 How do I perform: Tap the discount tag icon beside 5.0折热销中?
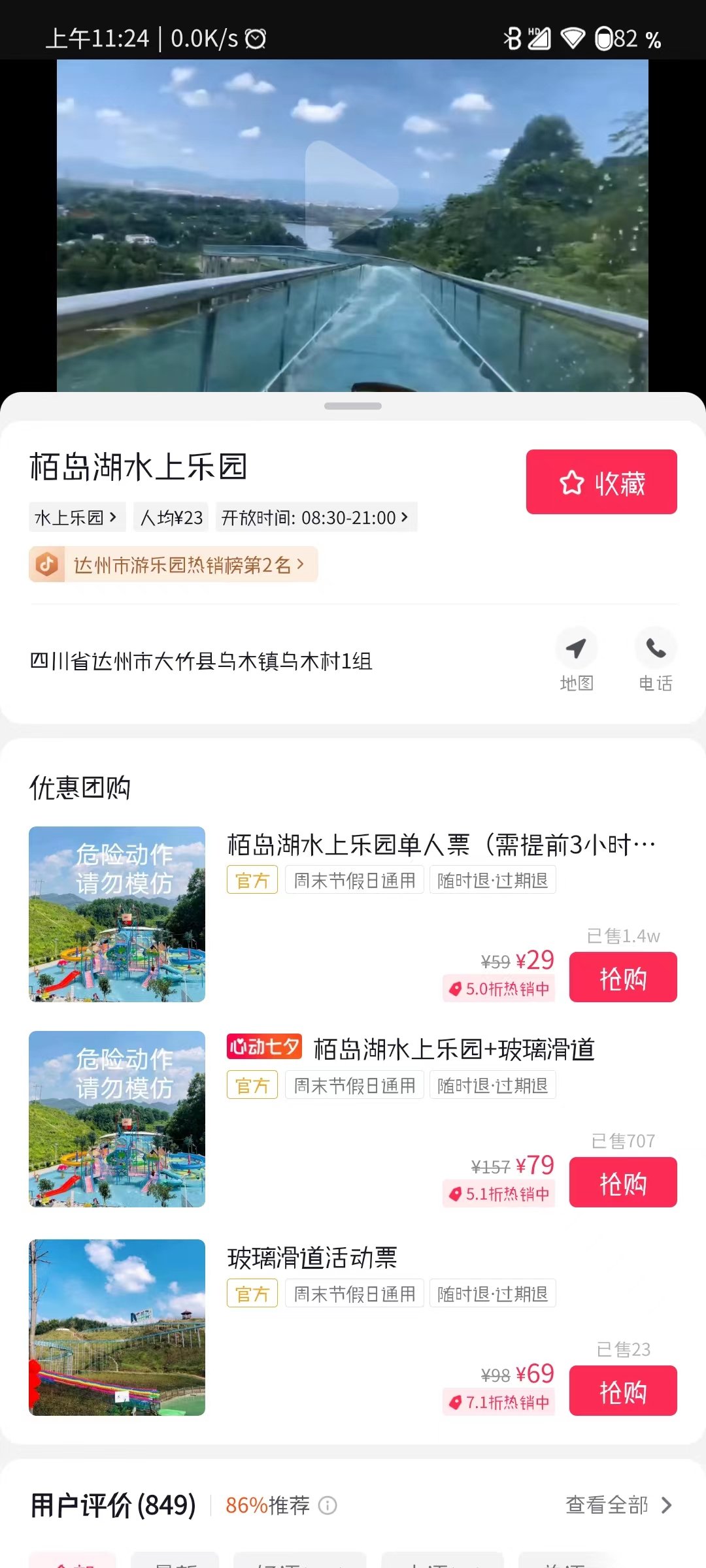pyautogui.click(x=456, y=988)
